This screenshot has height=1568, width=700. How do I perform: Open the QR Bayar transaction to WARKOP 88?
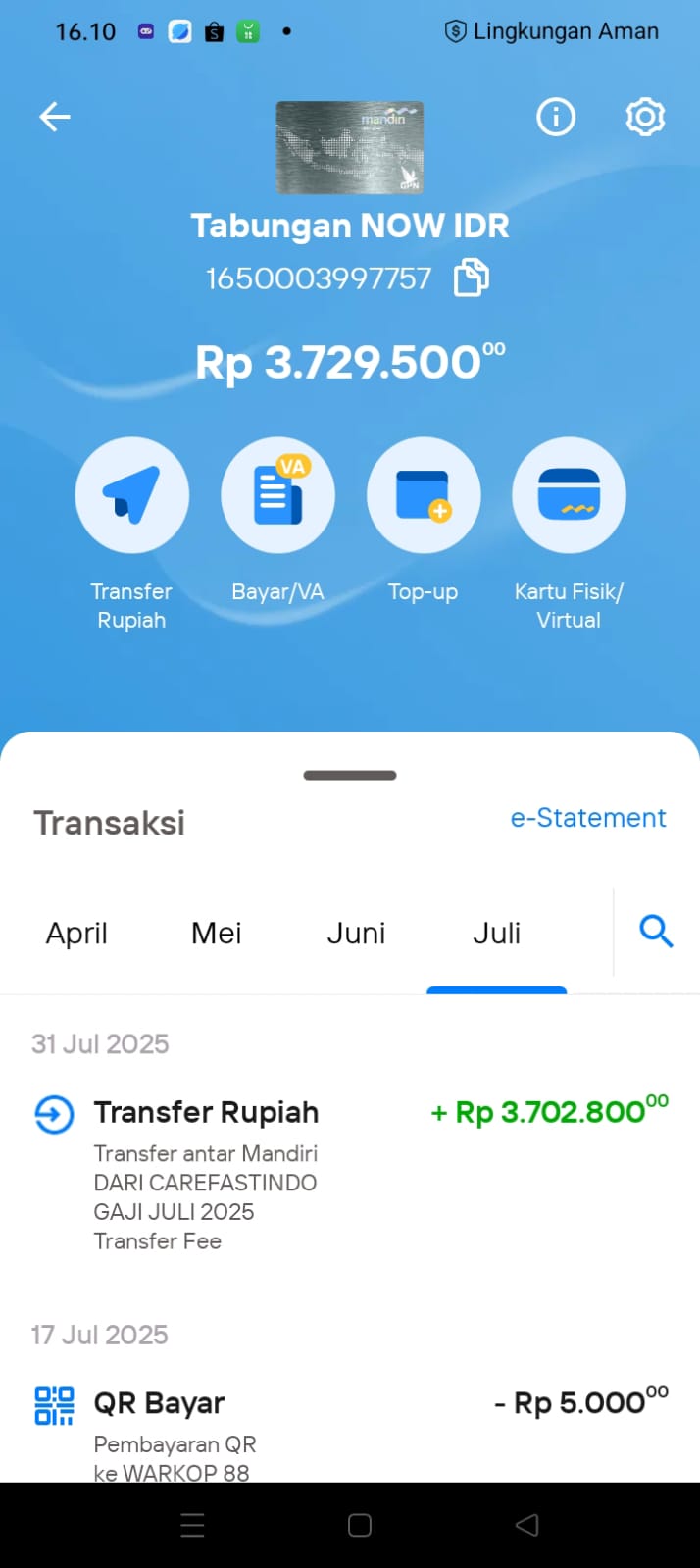coord(350,1430)
